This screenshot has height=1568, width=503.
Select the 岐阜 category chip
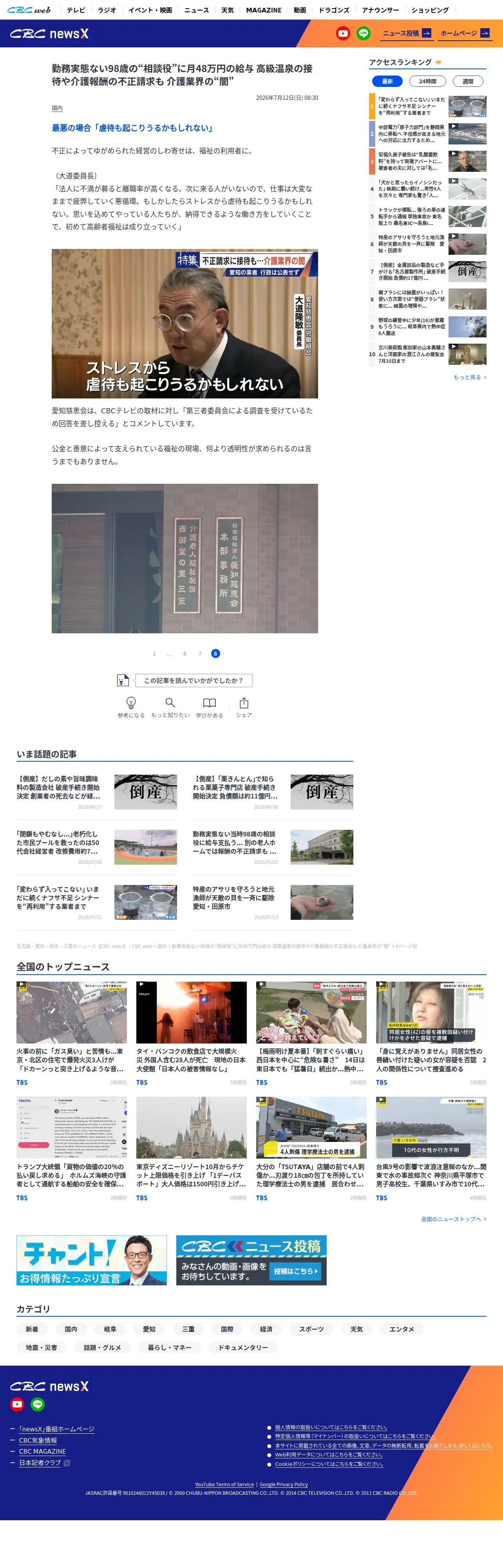[110, 1329]
